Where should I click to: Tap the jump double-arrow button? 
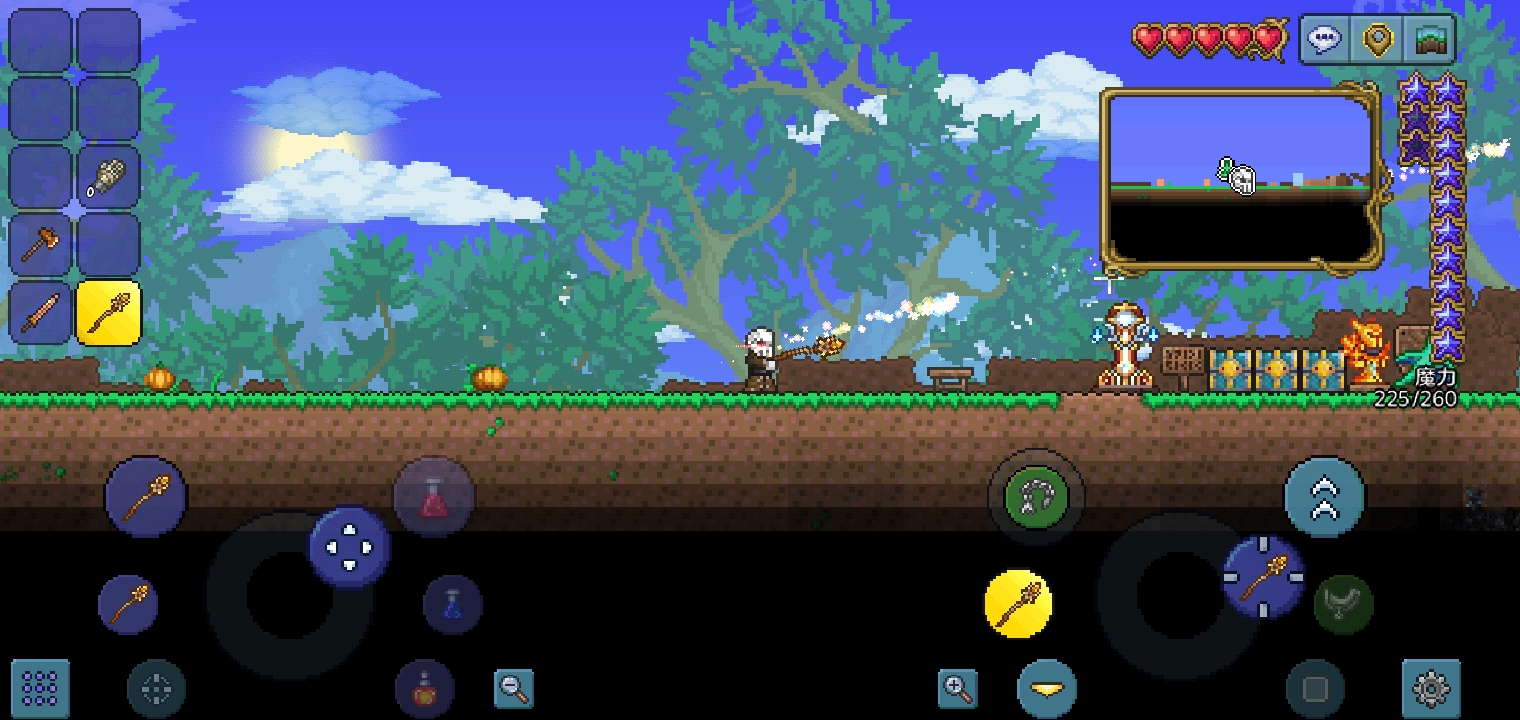point(1324,497)
